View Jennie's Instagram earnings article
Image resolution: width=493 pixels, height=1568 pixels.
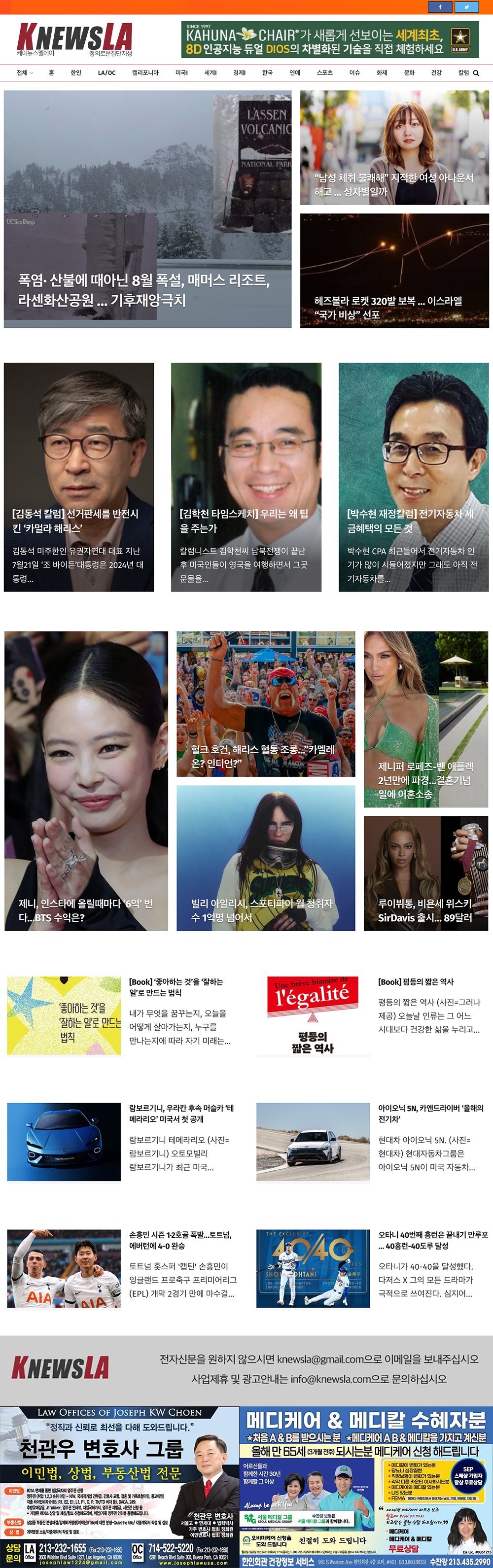click(86, 910)
